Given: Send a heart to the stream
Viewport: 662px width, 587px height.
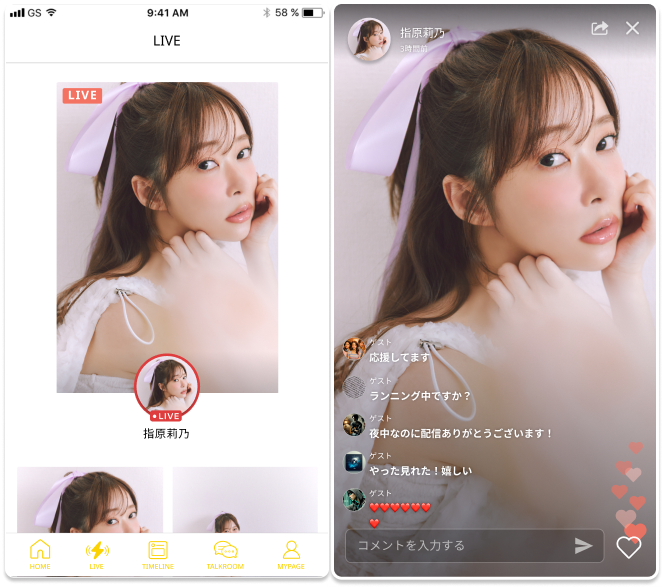Looking at the screenshot, I should (628, 547).
